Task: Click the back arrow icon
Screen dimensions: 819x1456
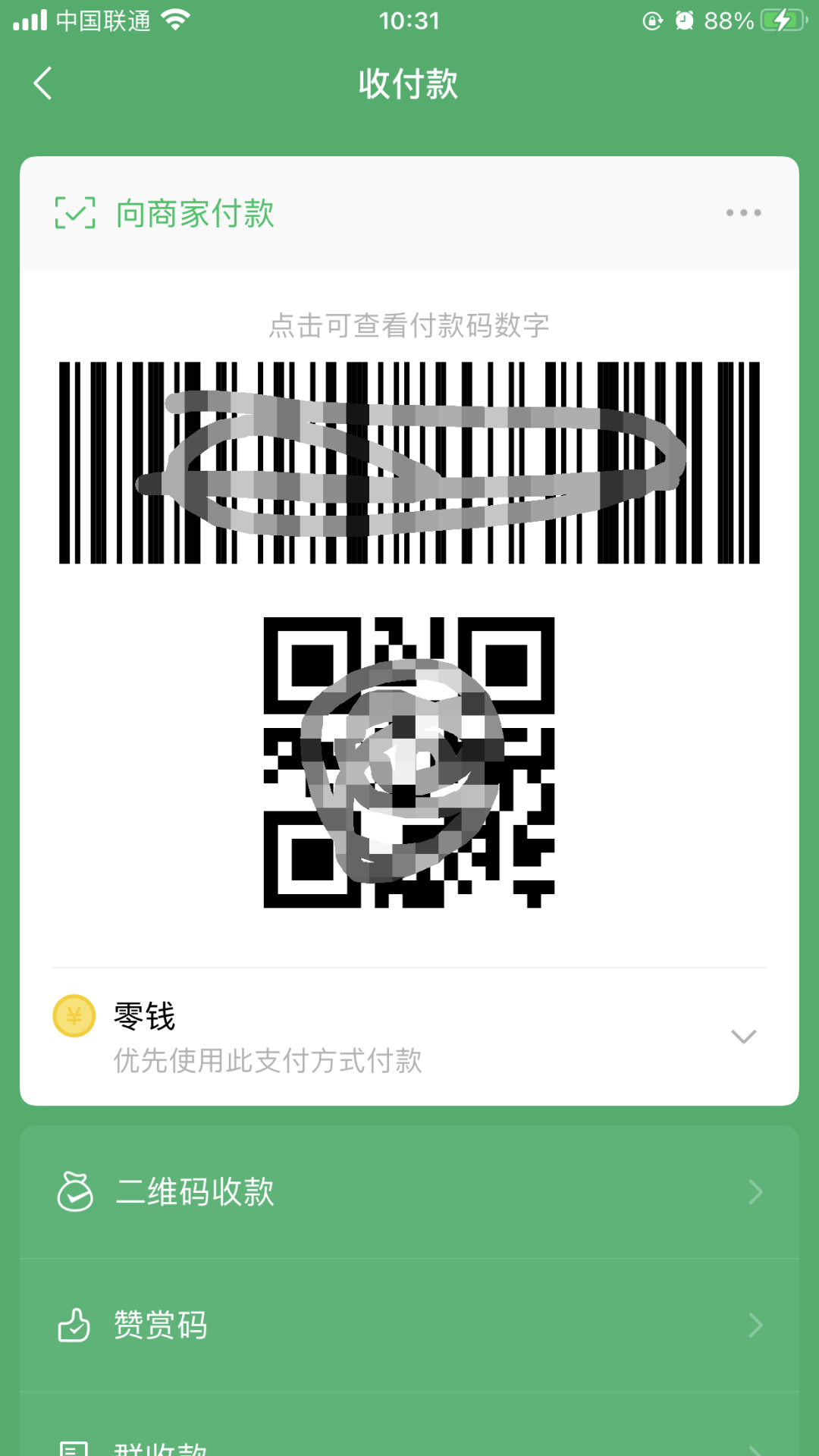Action: 43,84
